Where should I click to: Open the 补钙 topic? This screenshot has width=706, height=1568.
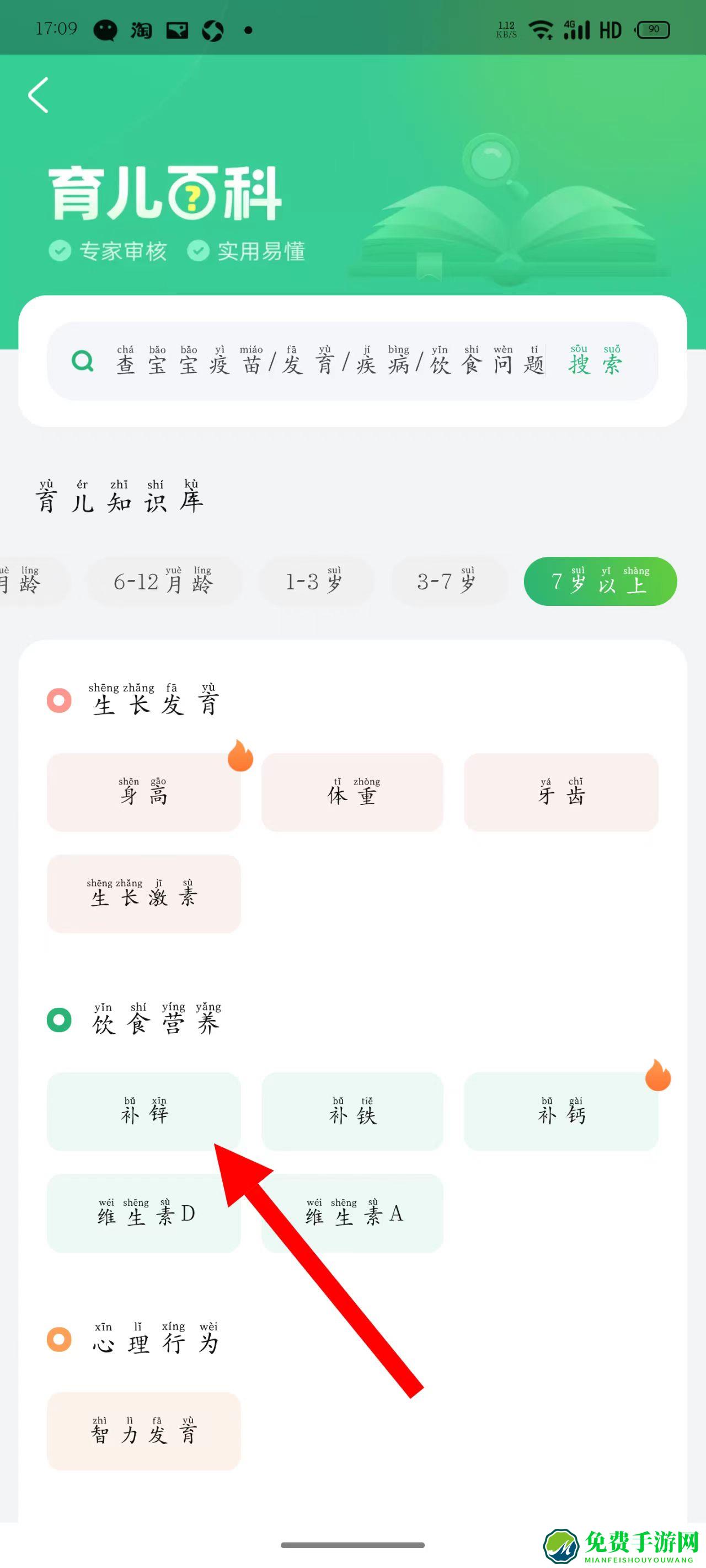click(x=560, y=1111)
